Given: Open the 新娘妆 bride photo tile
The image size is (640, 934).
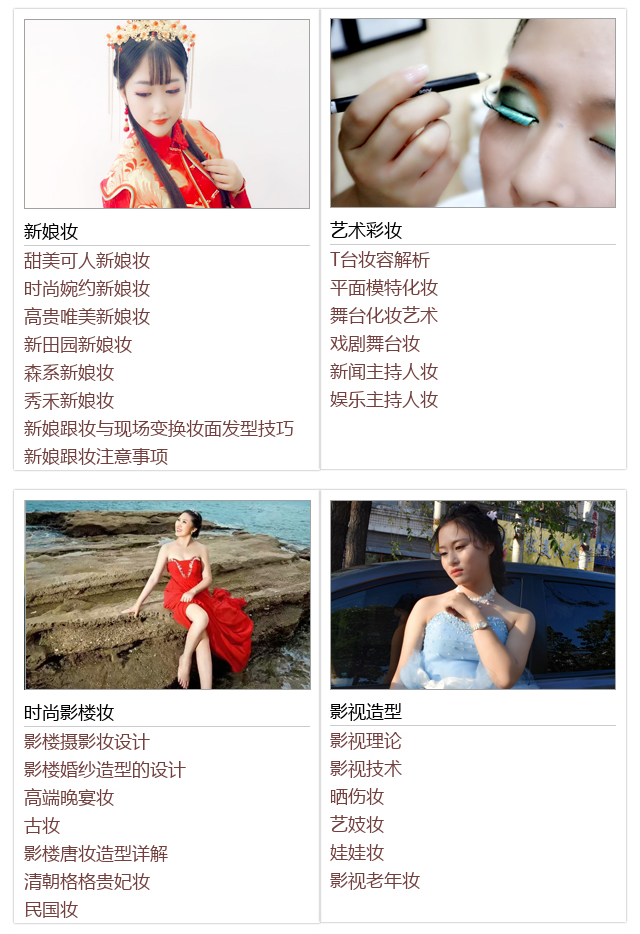Looking at the screenshot, I should [167, 114].
